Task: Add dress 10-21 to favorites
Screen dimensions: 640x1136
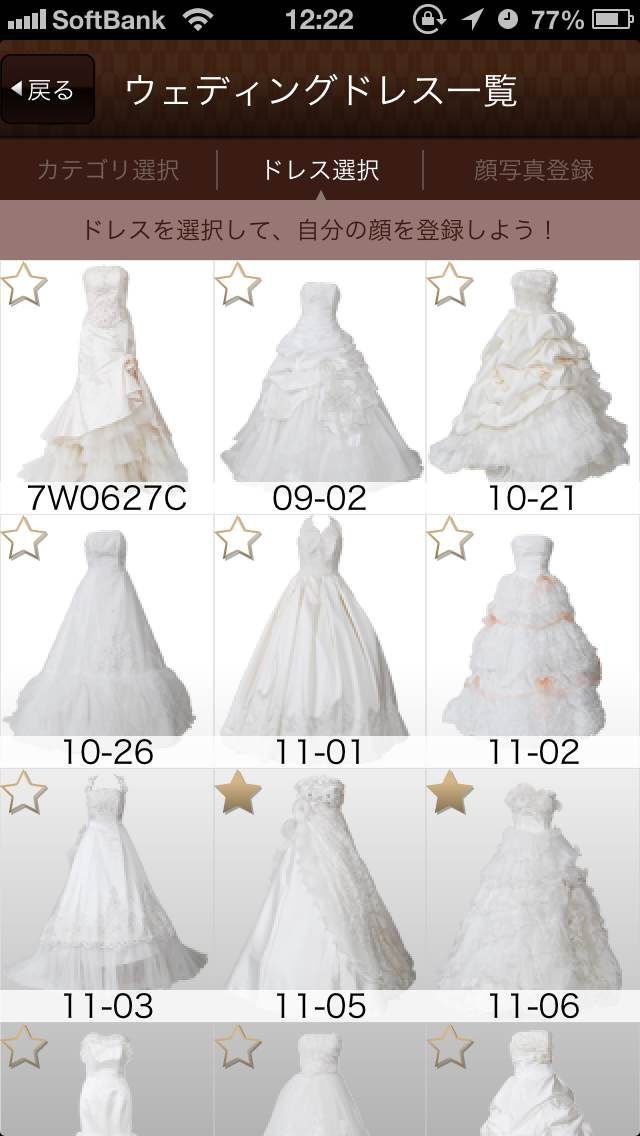Action: tap(451, 285)
